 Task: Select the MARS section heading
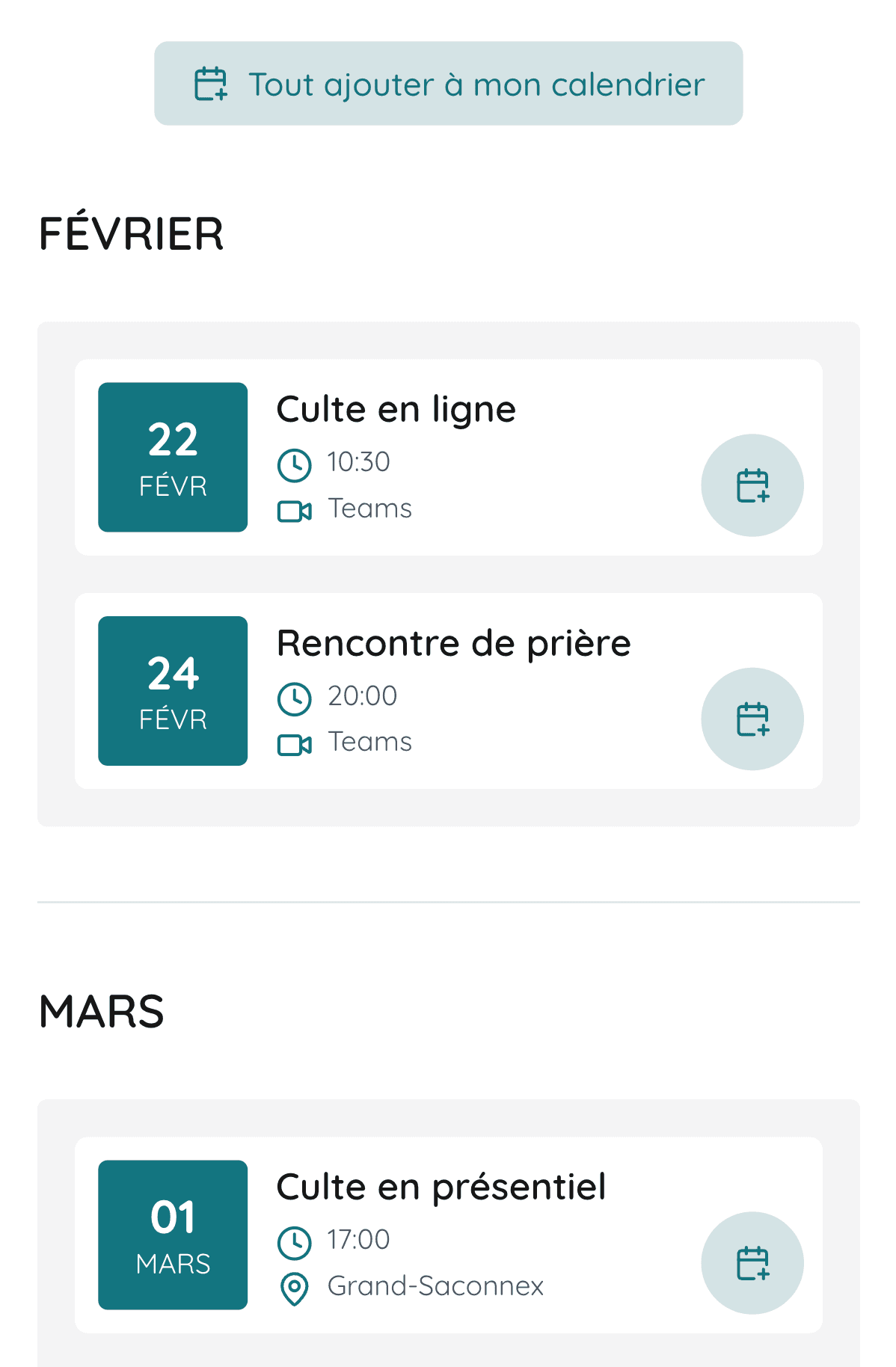(102, 1012)
